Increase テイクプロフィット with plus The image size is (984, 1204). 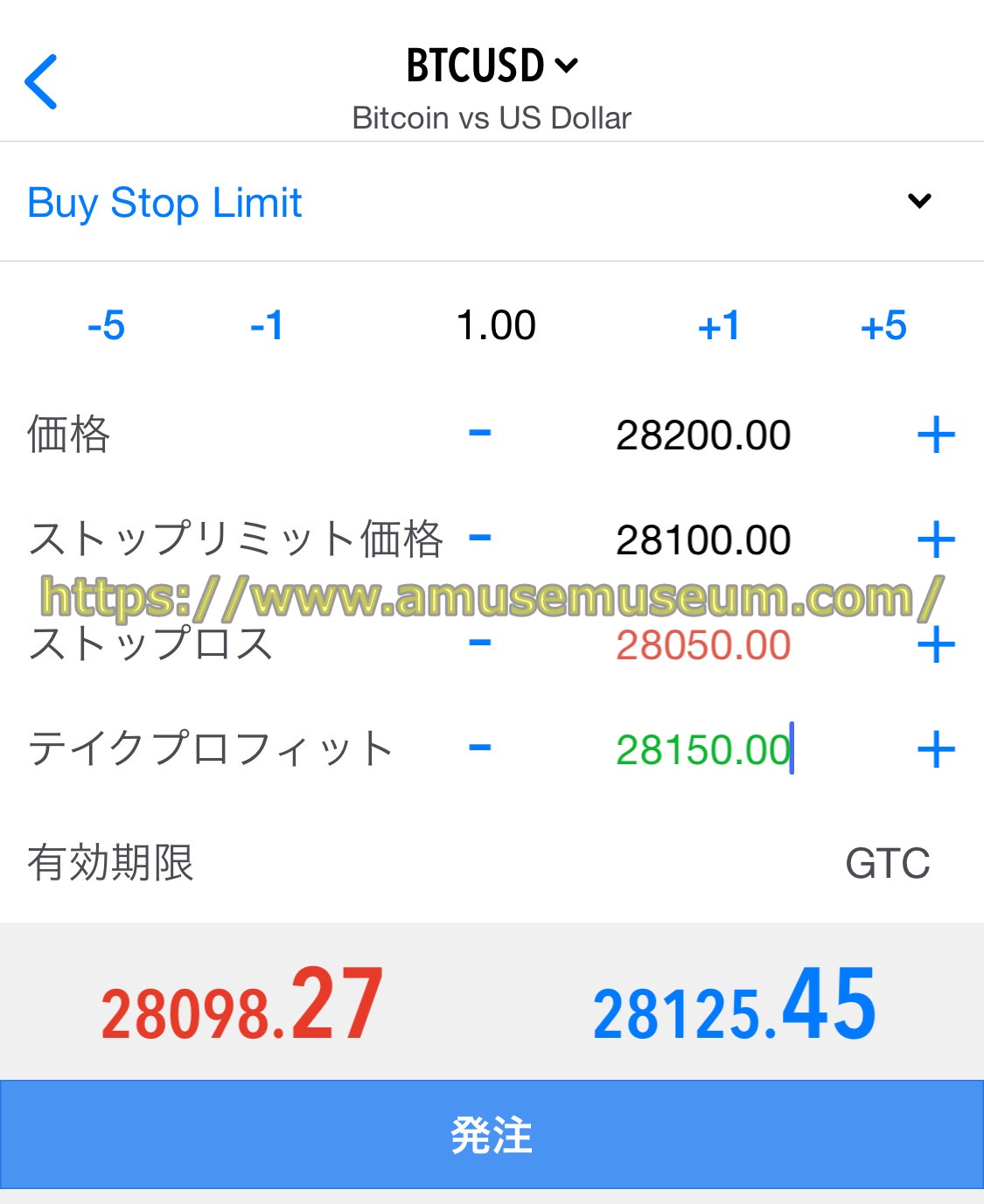tap(936, 750)
